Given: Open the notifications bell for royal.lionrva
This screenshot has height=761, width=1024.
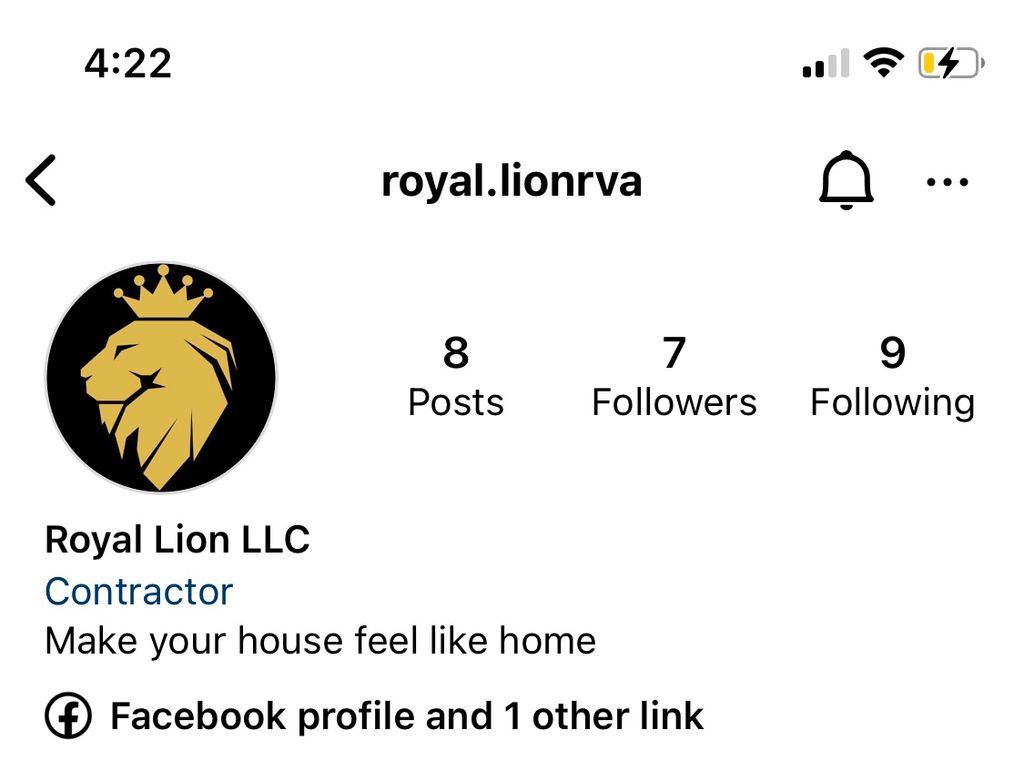Looking at the screenshot, I should tap(846, 181).
